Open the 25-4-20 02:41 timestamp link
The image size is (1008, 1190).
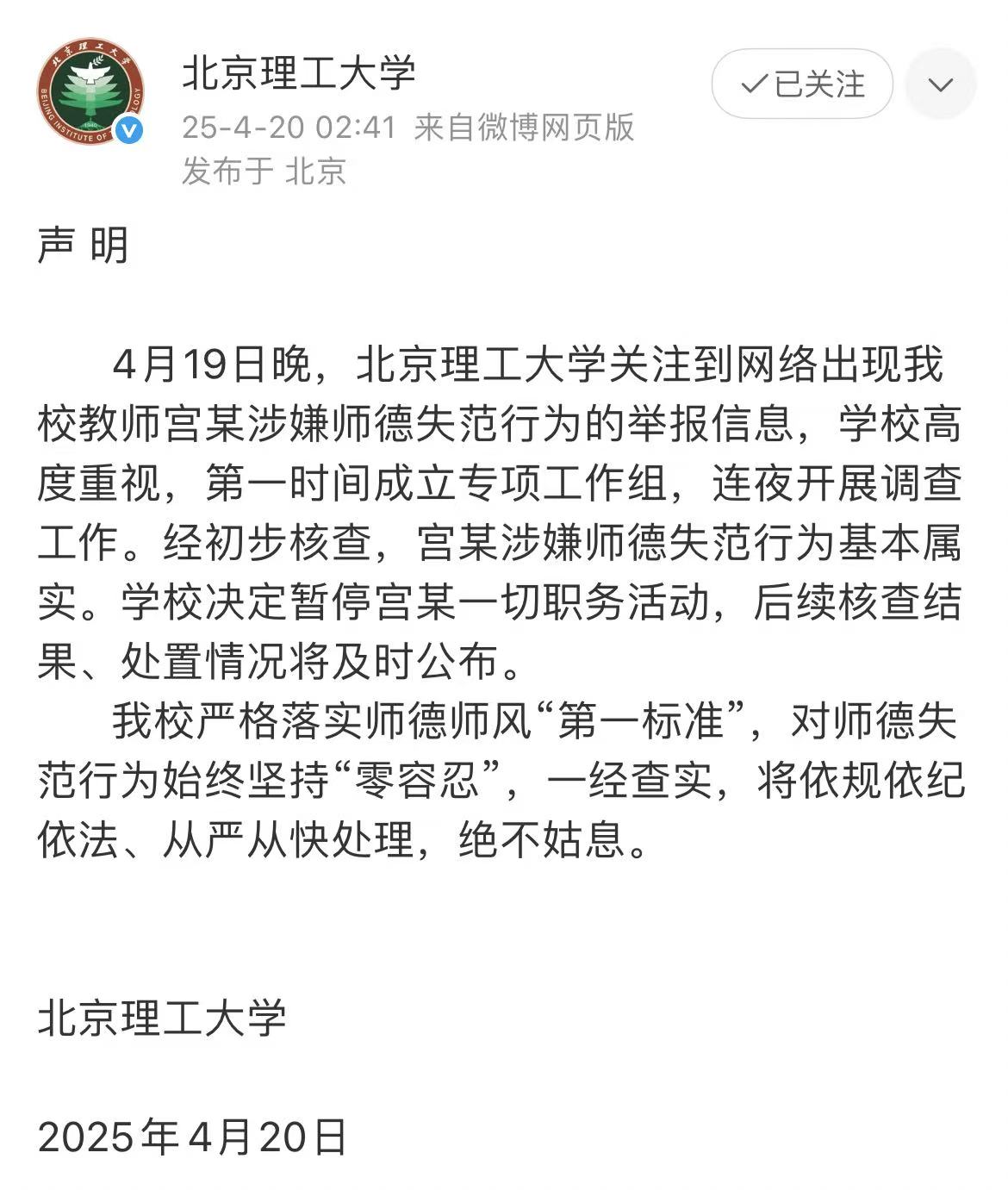coord(289,125)
